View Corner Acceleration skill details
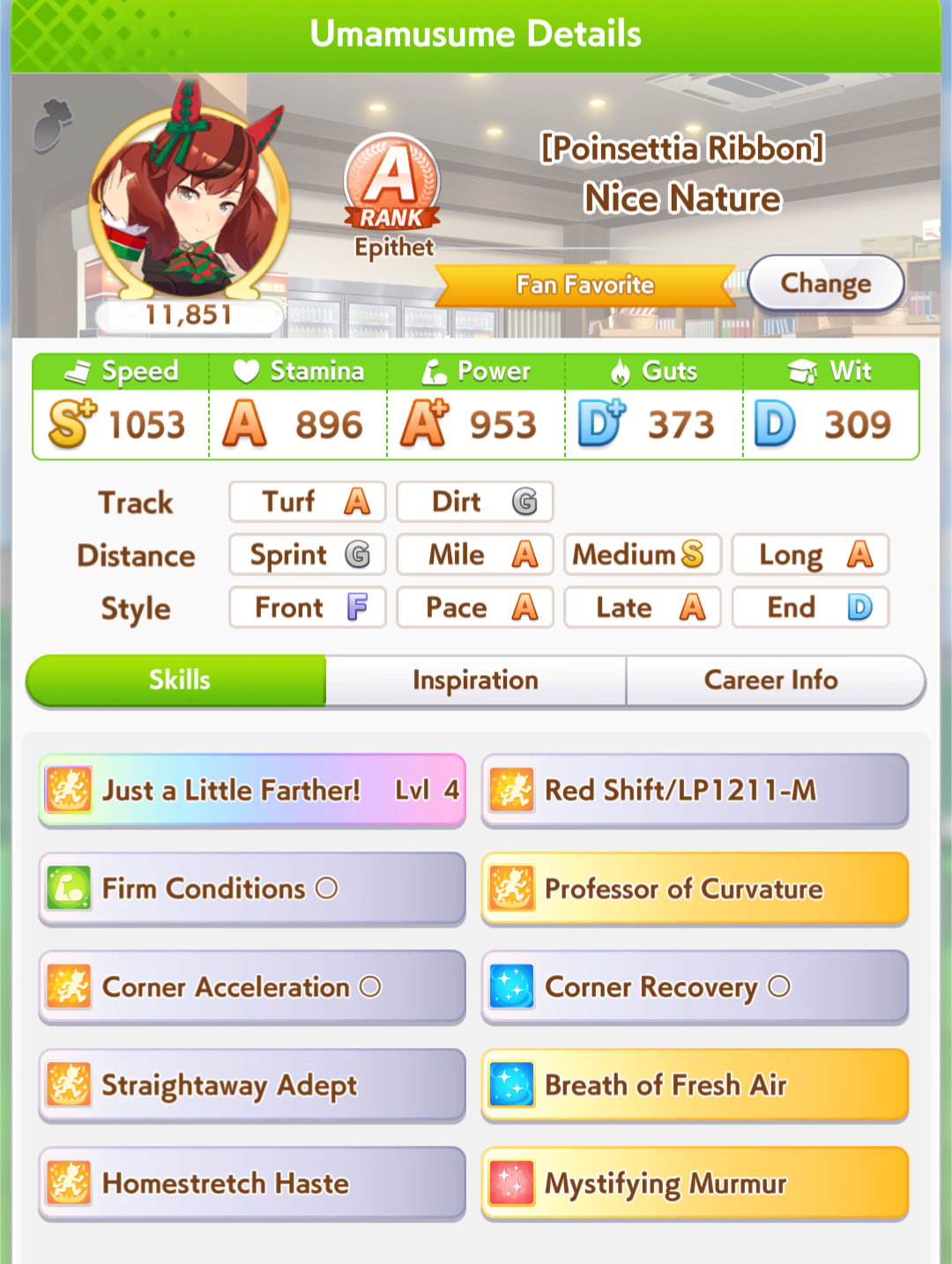 pyautogui.click(x=252, y=986)
